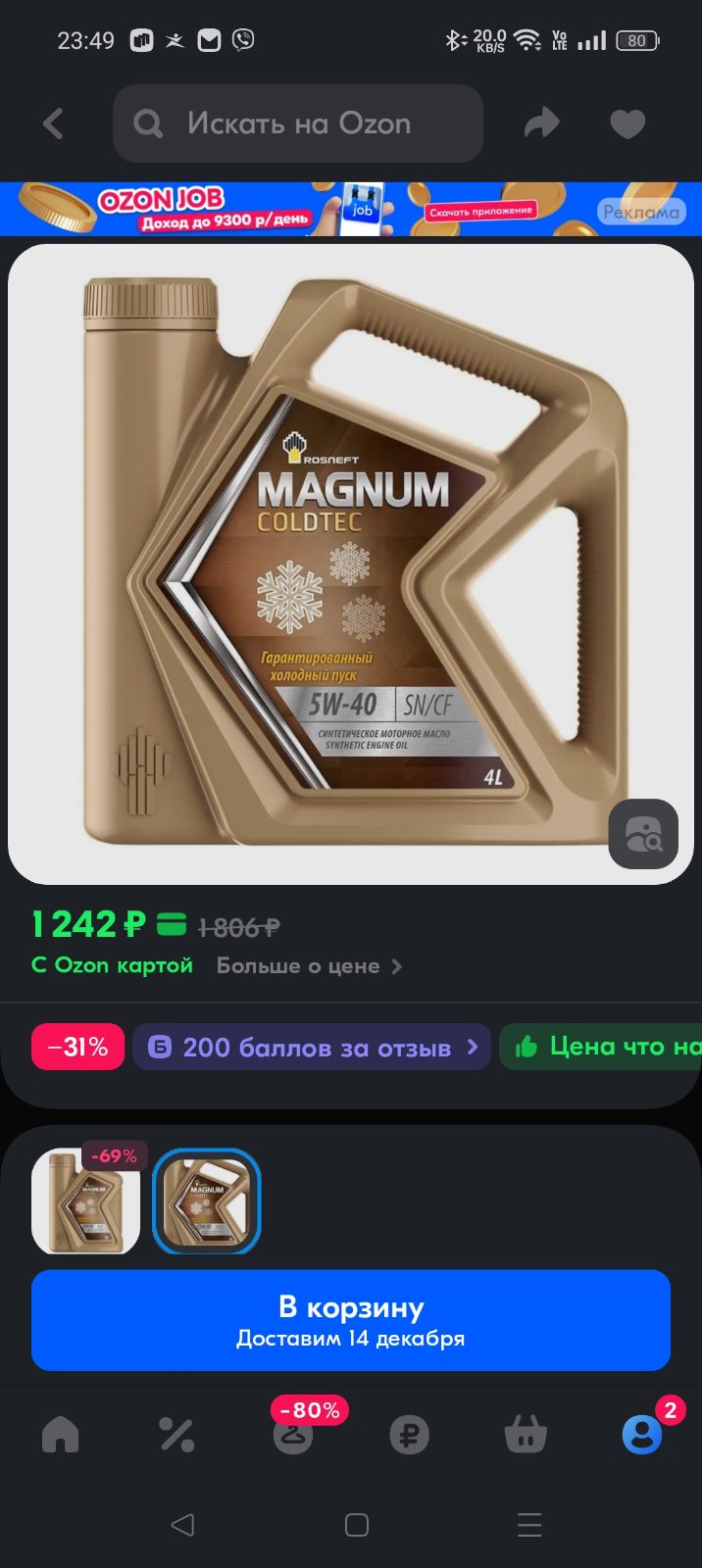The image size is (702, 1568).
Task: Open '200 баллов за отзыв' chip
Action: click(312, 1047)
